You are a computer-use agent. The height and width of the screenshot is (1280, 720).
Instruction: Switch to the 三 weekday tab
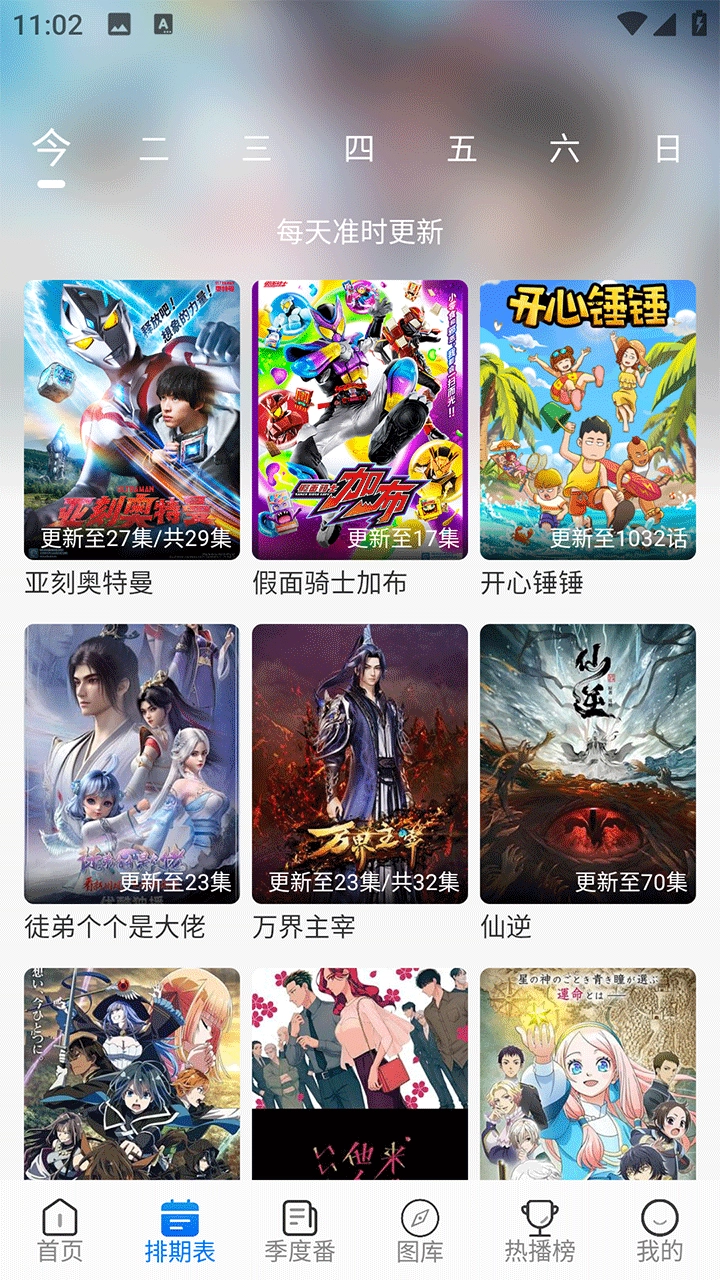click(257, 150)
